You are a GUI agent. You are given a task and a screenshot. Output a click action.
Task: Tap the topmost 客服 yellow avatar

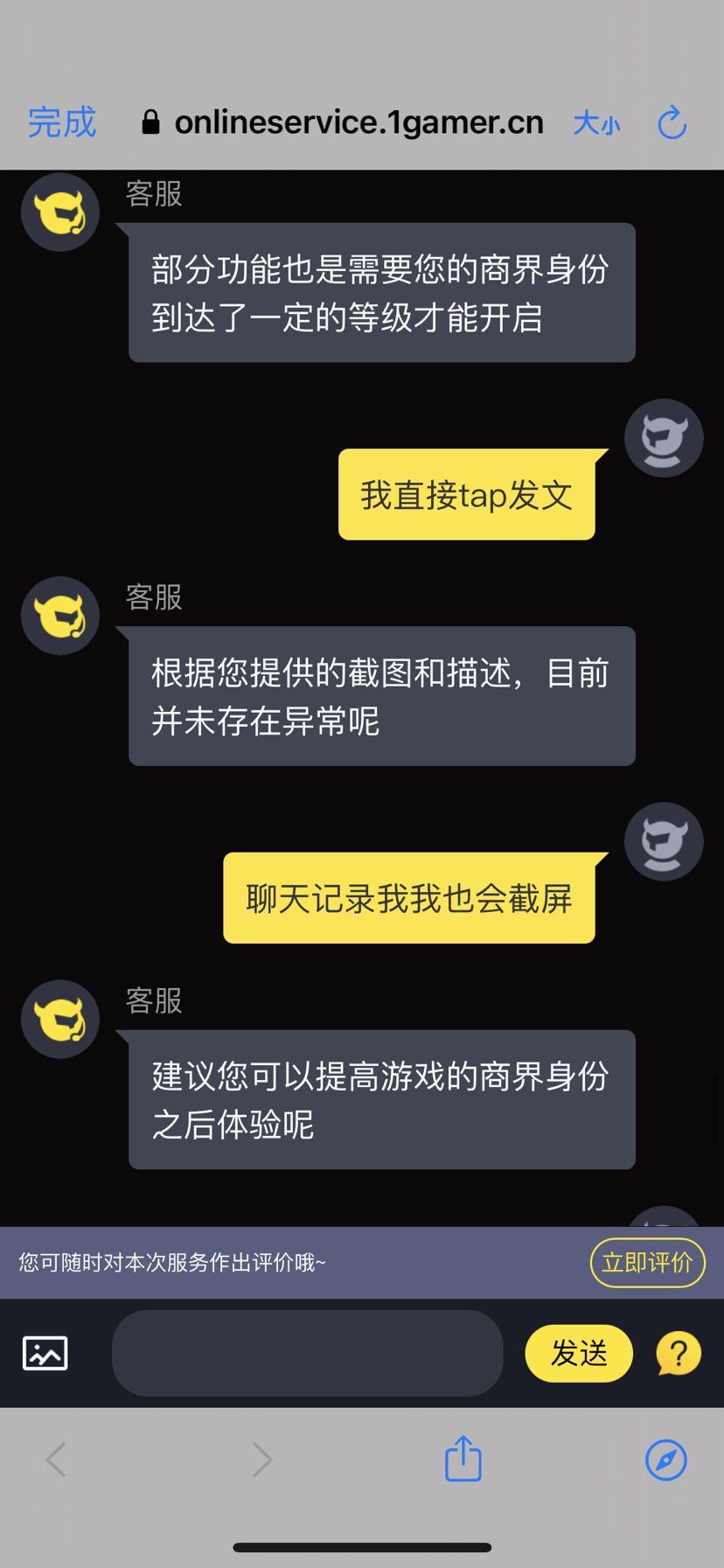click(59, 212)
